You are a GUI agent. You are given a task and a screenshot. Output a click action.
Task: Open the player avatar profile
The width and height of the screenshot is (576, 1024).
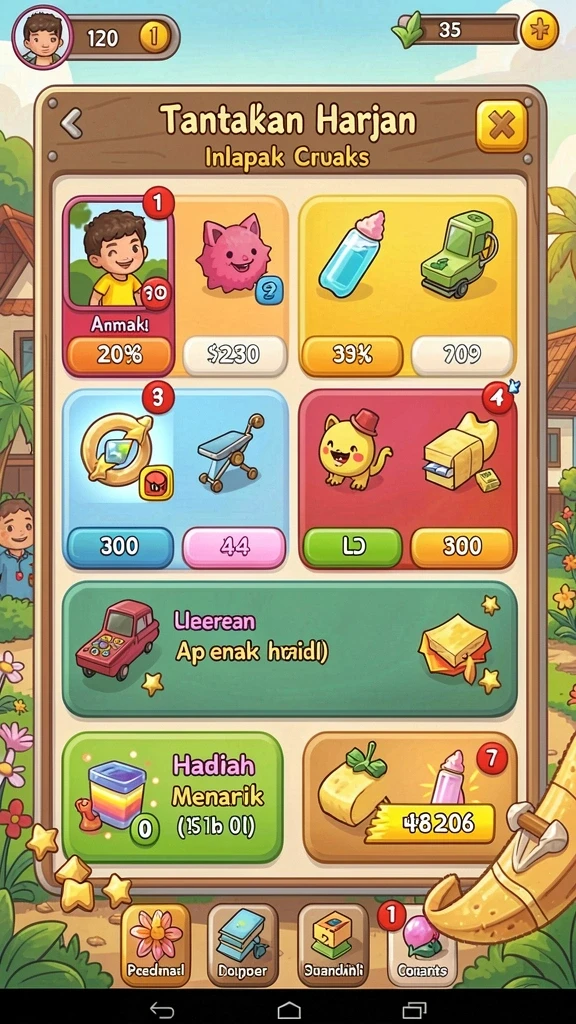click(42, 37)
